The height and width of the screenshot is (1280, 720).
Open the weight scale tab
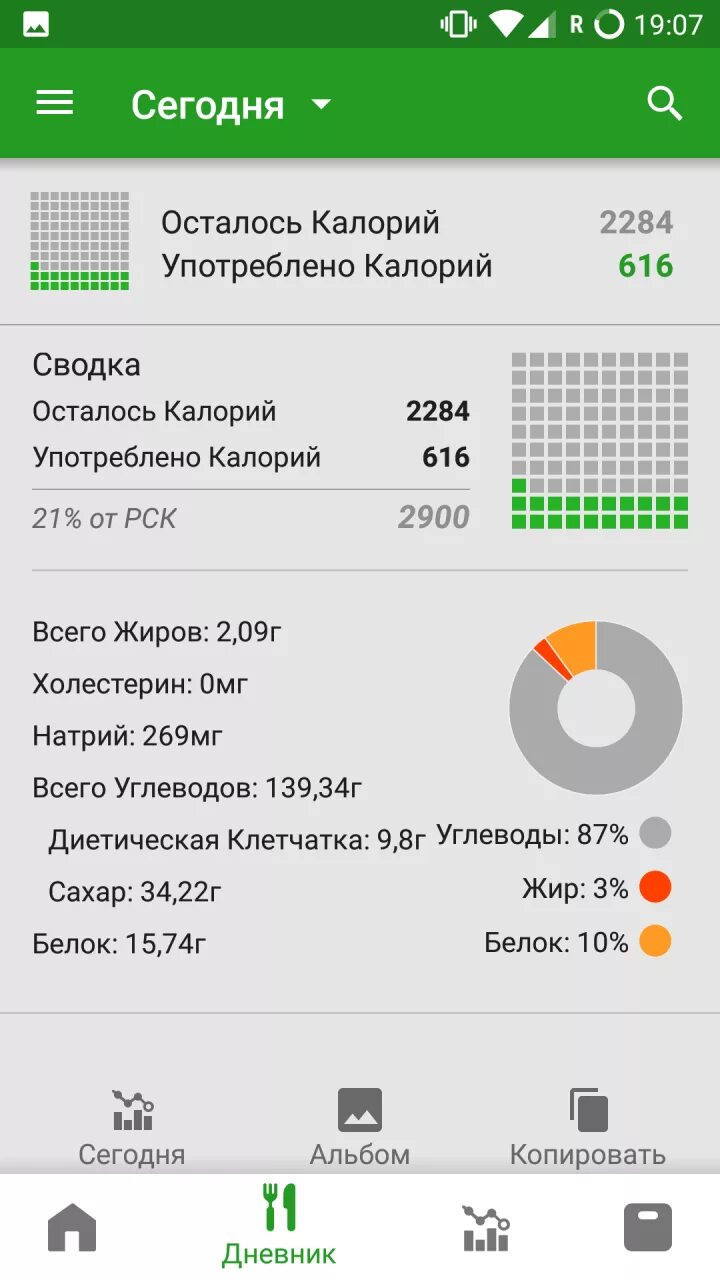tap(648, 1227)
